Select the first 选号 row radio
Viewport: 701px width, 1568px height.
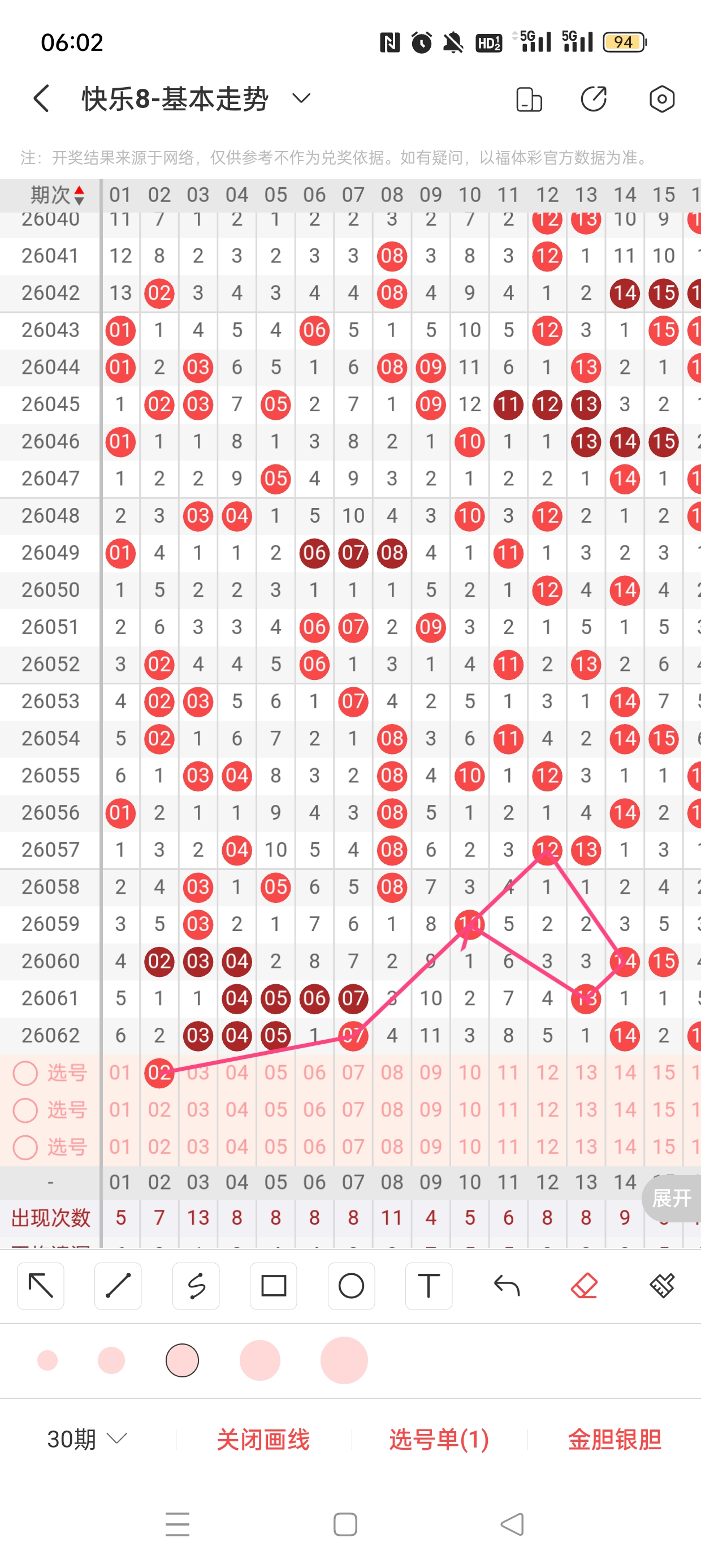tap(25, 1073)
